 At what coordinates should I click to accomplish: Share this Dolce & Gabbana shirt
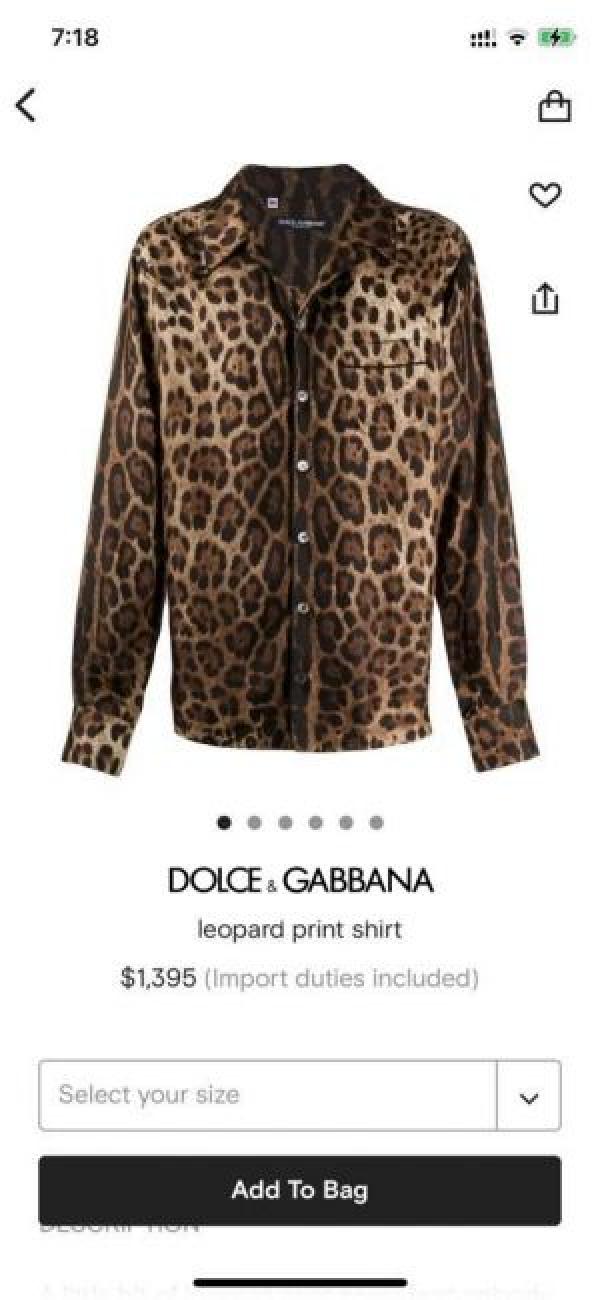[545, 298]
